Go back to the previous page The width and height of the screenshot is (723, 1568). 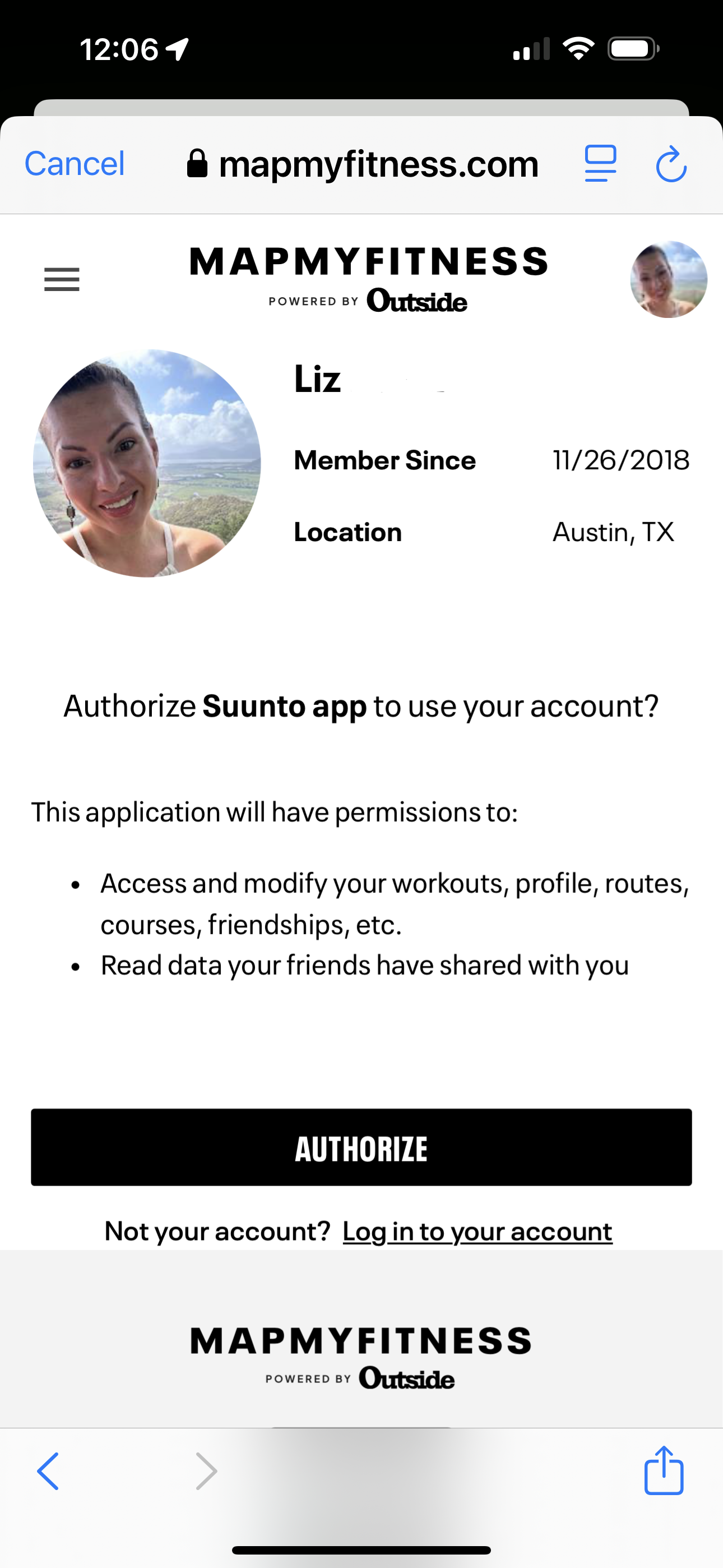(49, 1470)
